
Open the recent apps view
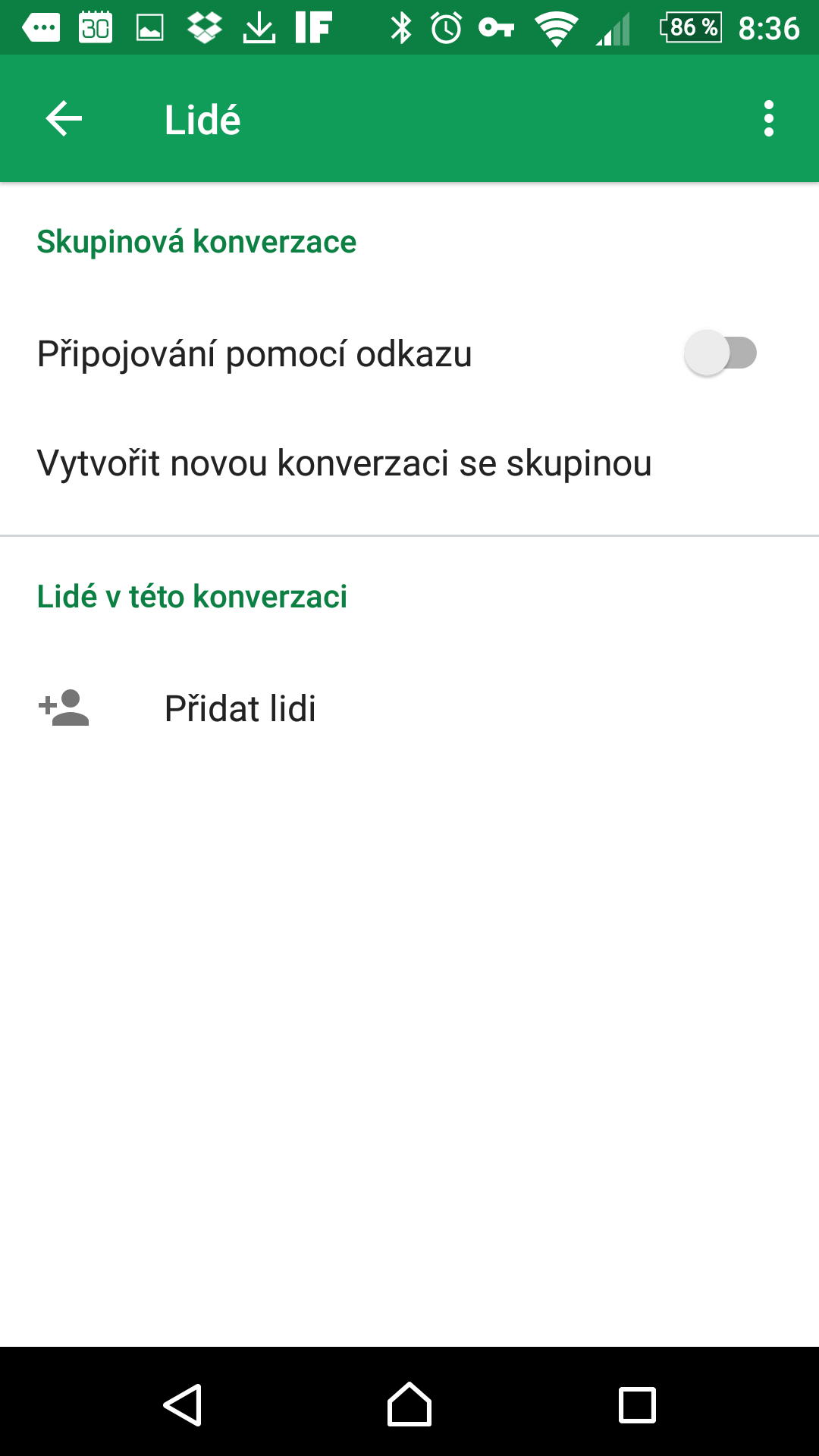tap(637, 1404)
